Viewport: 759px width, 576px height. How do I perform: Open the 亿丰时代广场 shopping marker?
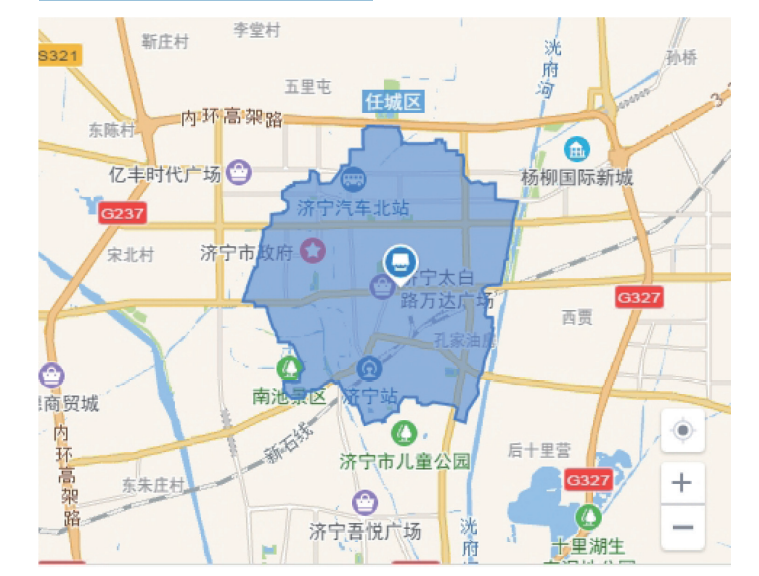pos(239,173)
